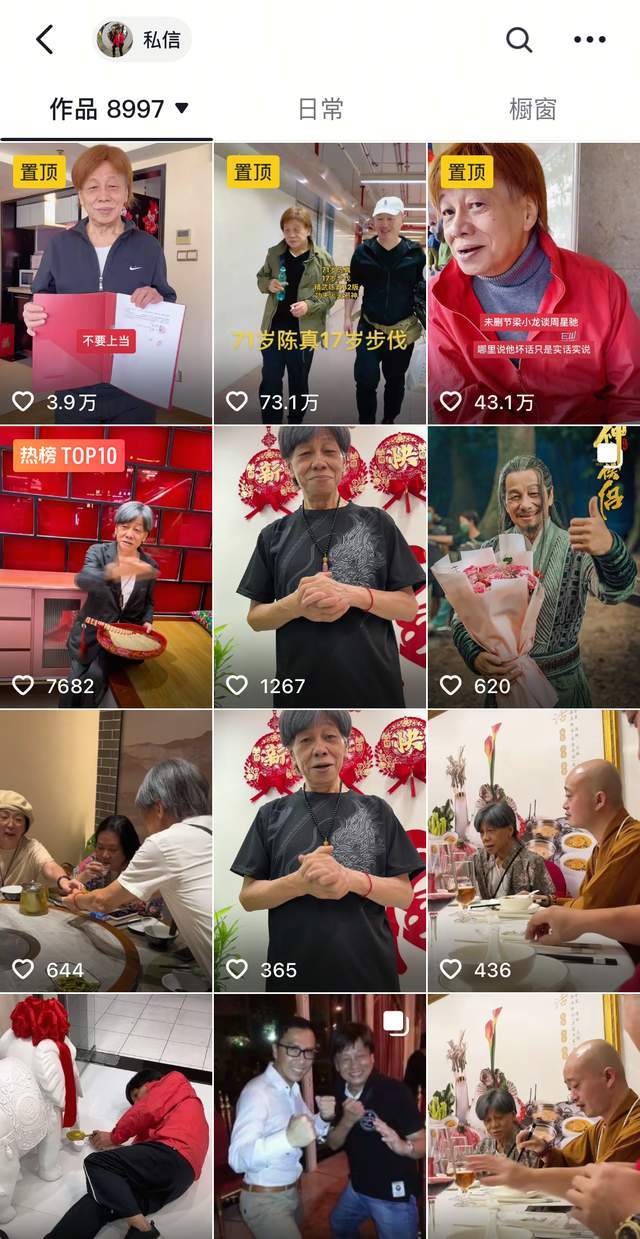This screenshot has width=640, height=1239.
Task: Open the monk dinner video with 436 likes
Action: 534,850
